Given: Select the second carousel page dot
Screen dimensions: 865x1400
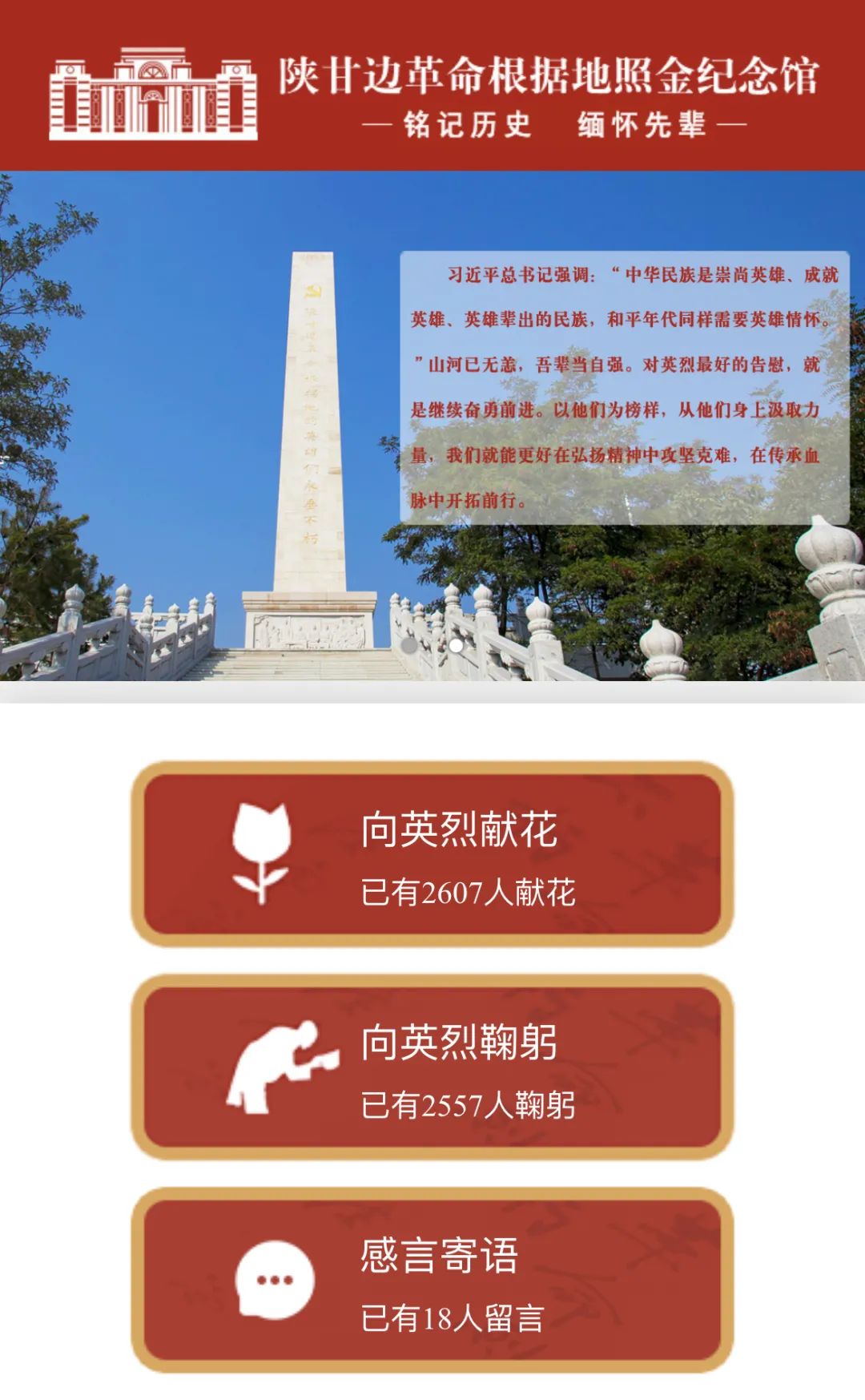Looking at the screenshot, I should pyautogui.click(x=456, y=645).
